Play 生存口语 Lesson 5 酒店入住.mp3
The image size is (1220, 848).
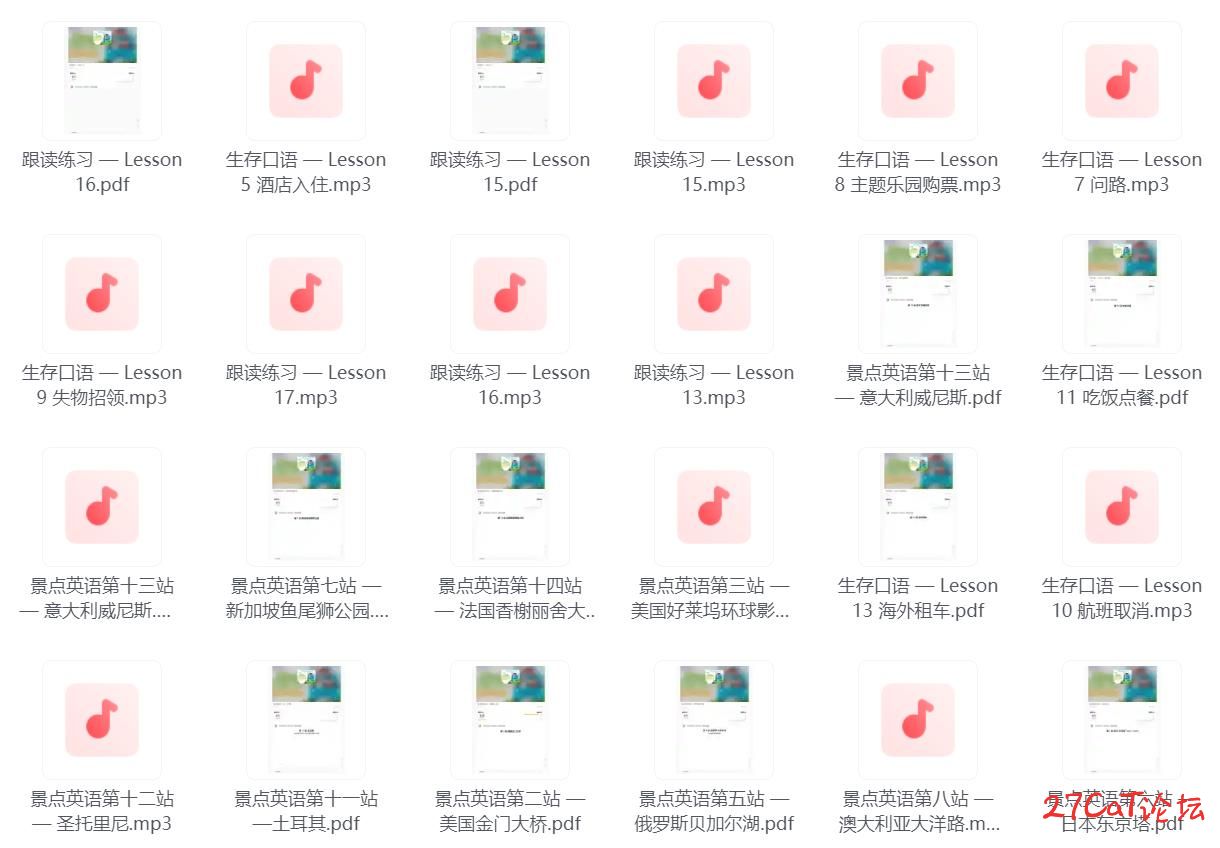pyautogui.click(x=306, y=81)
